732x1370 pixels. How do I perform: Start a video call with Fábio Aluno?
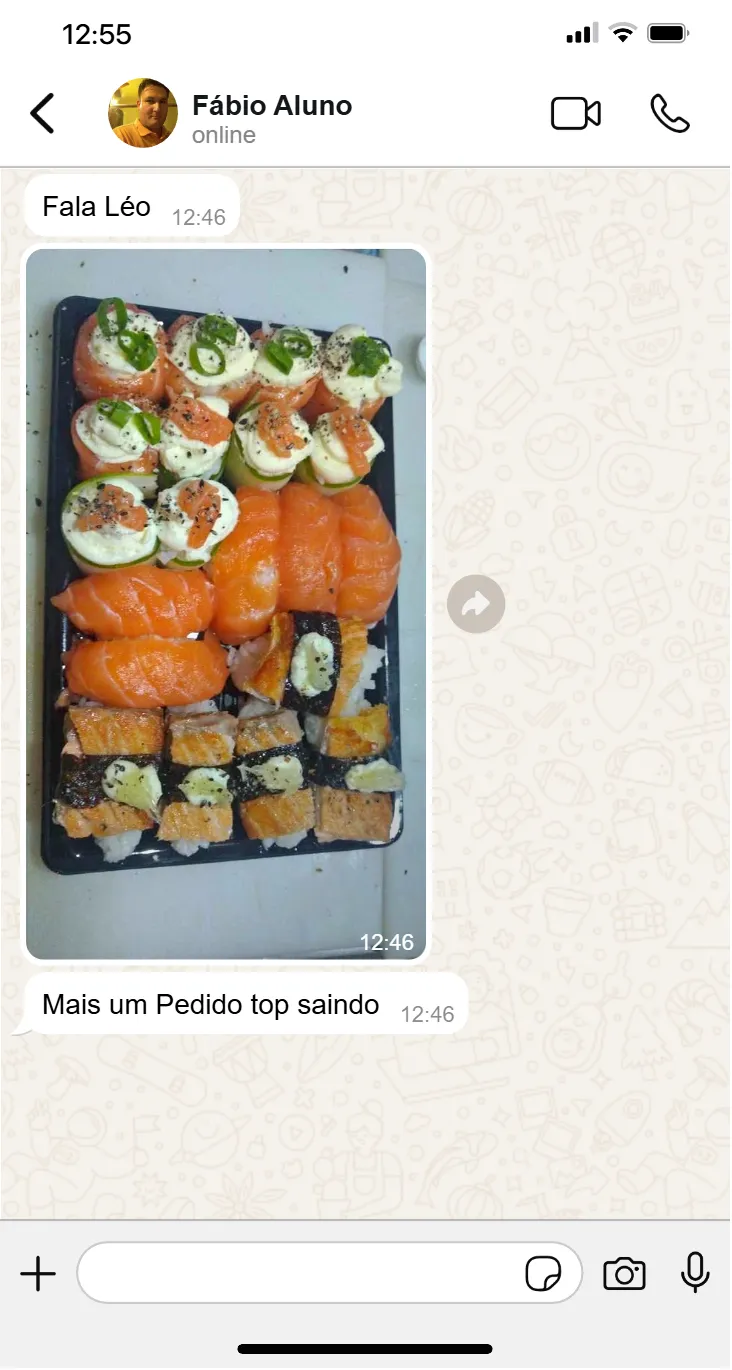coord(576,114)
